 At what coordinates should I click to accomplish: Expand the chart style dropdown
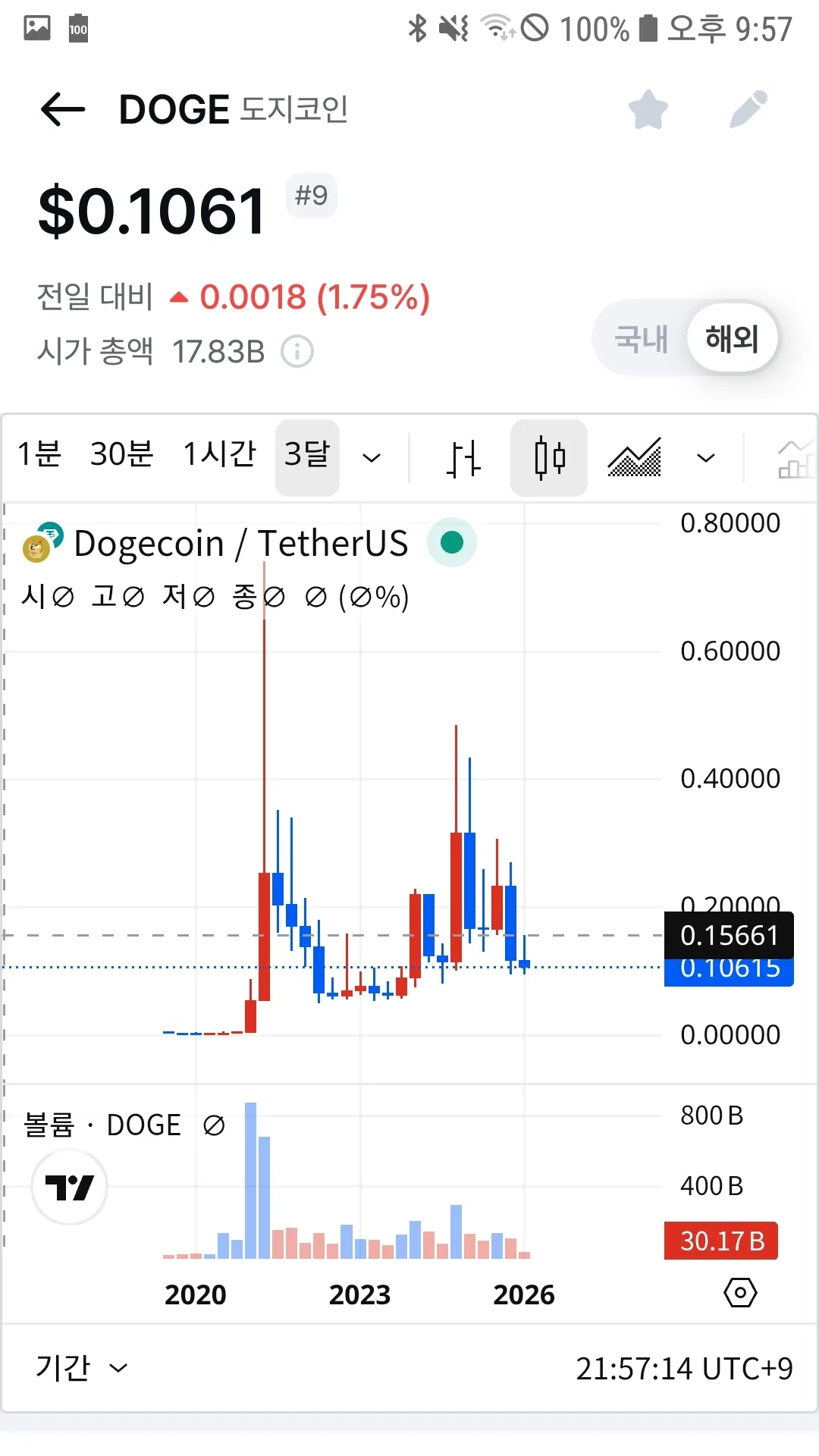(x=706, y=458)
